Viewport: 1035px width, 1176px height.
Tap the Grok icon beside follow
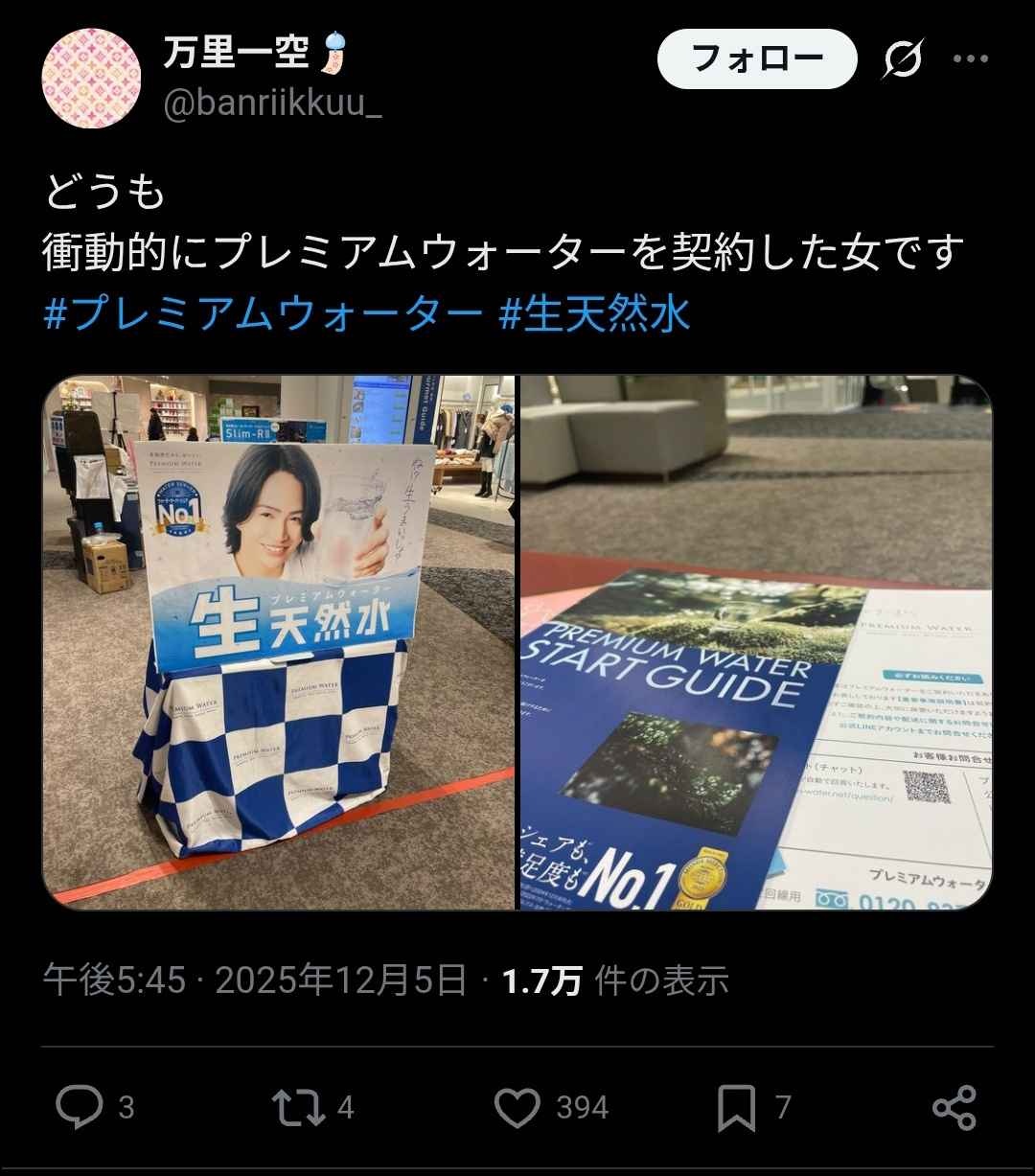click(x=903, y=59)
